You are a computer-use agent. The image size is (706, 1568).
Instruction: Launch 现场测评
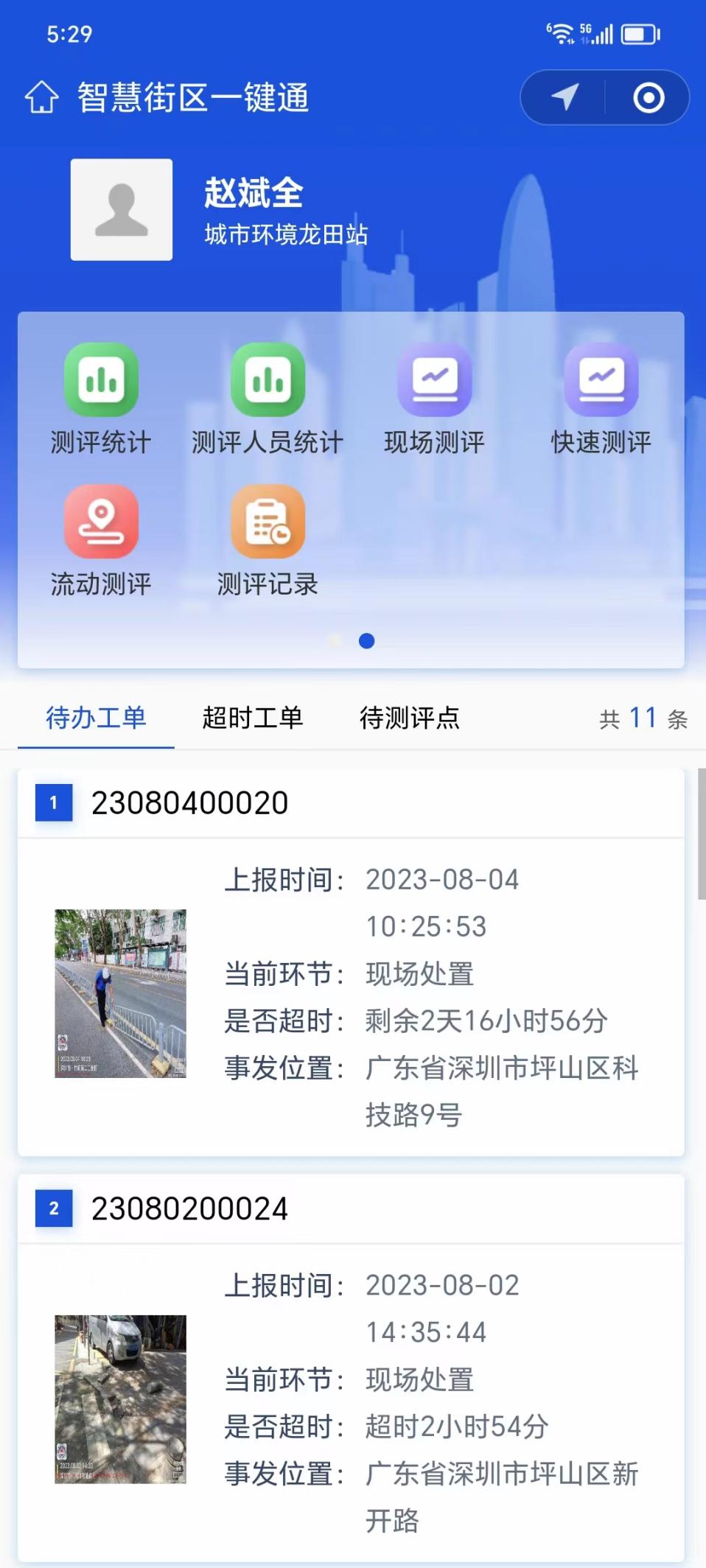tap(435, 399)
